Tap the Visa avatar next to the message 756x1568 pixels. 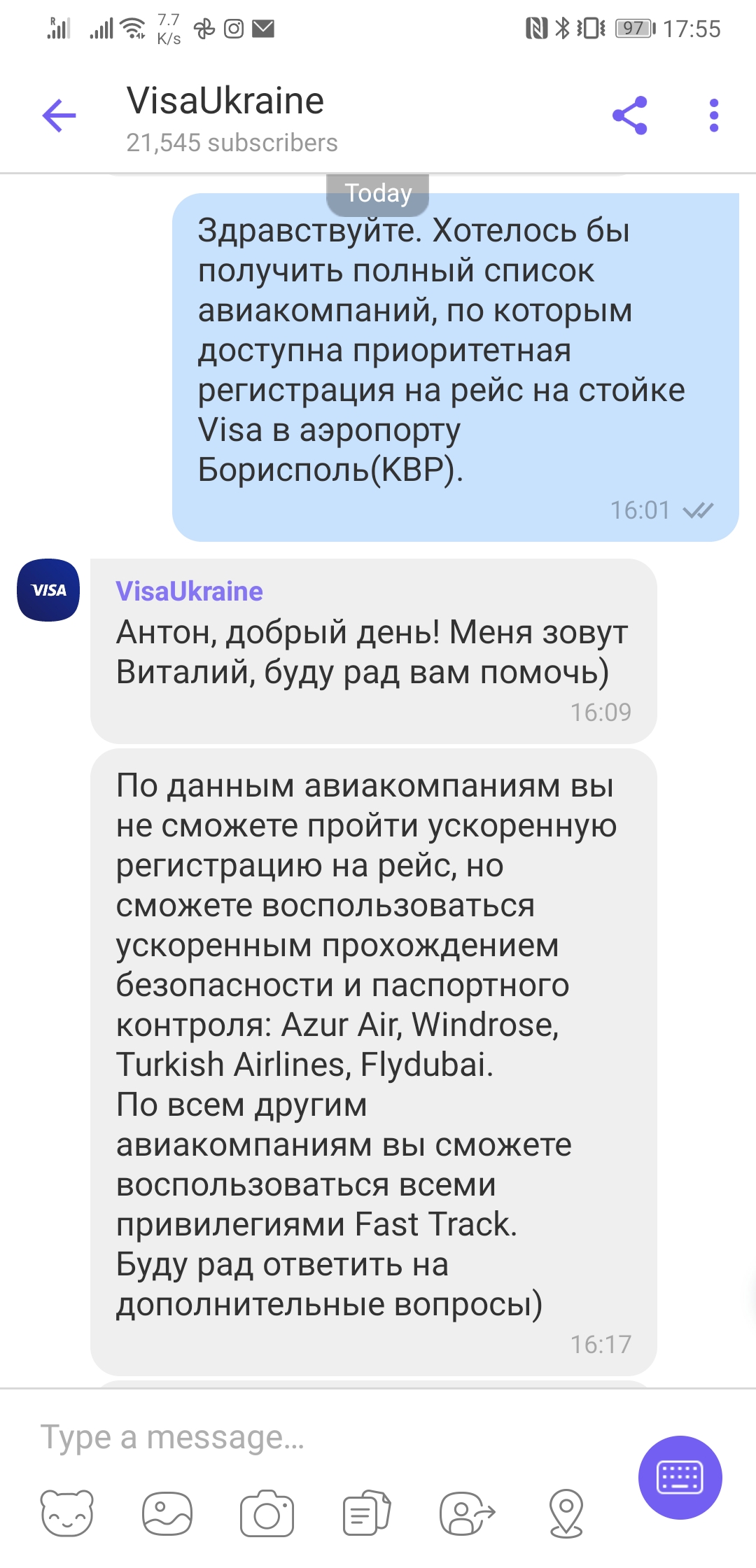tap(48, 589)
